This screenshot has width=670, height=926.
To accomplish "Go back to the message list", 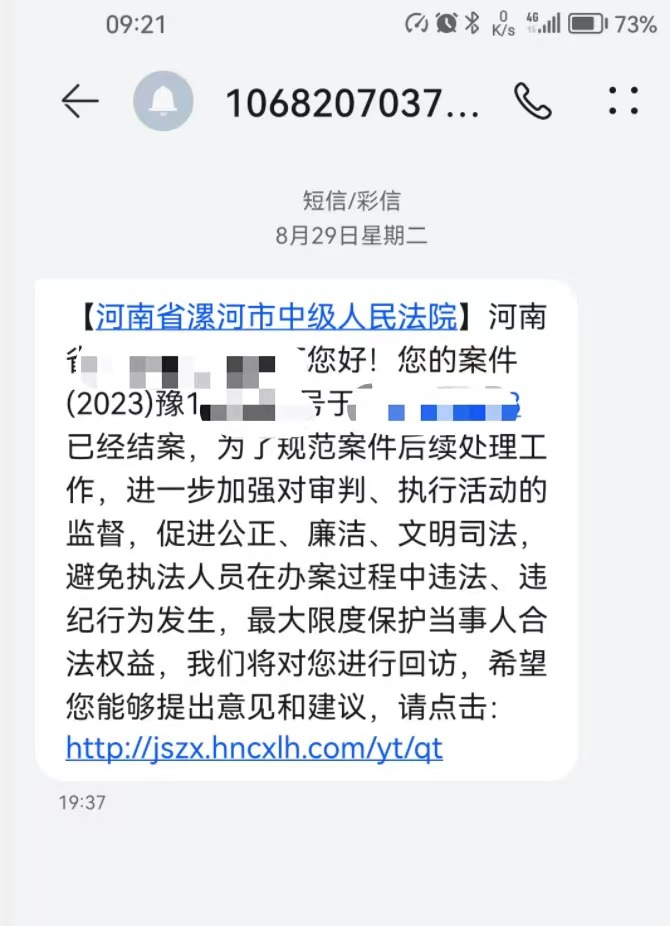I will (x=80, y=100).
